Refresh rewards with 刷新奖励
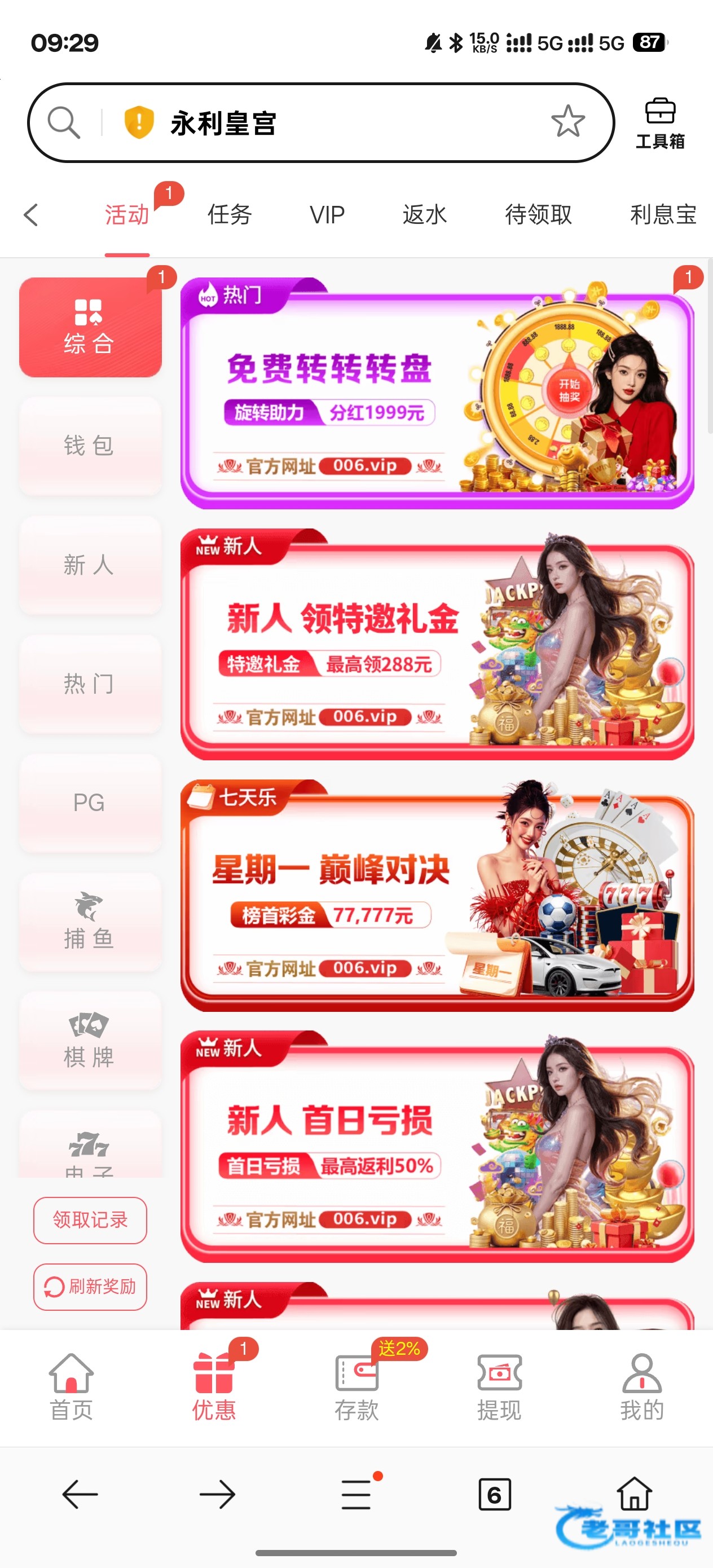This screenshot has width=713, height=1568. click(x=90, y=1286)
